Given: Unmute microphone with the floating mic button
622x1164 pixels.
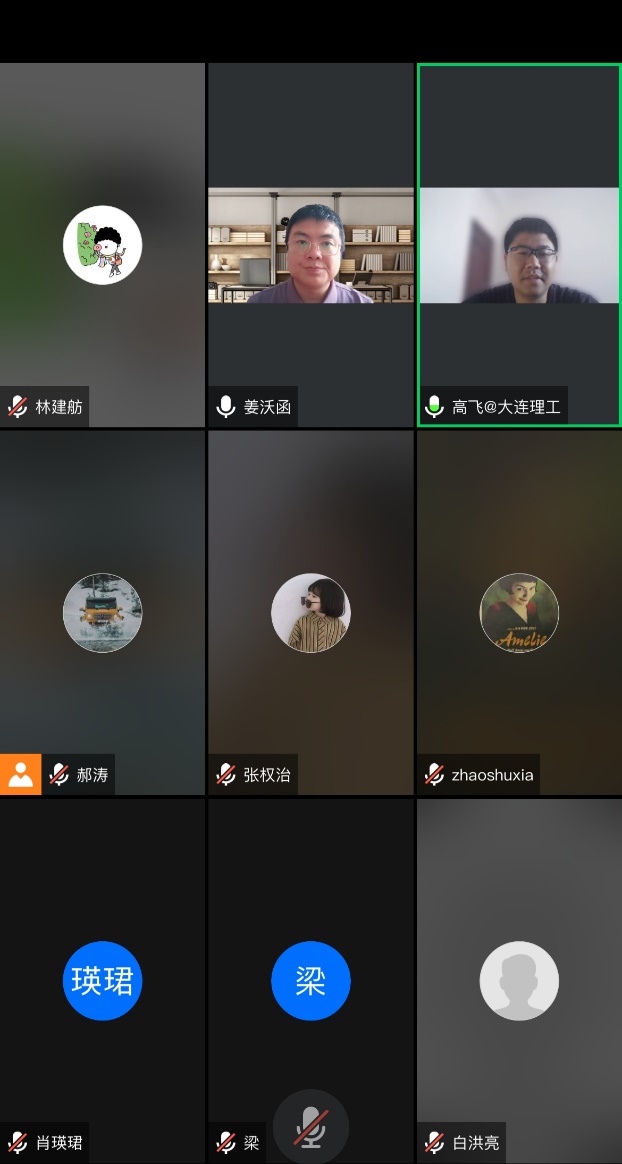Looking at the screenshot, I should pos(311,1126).
